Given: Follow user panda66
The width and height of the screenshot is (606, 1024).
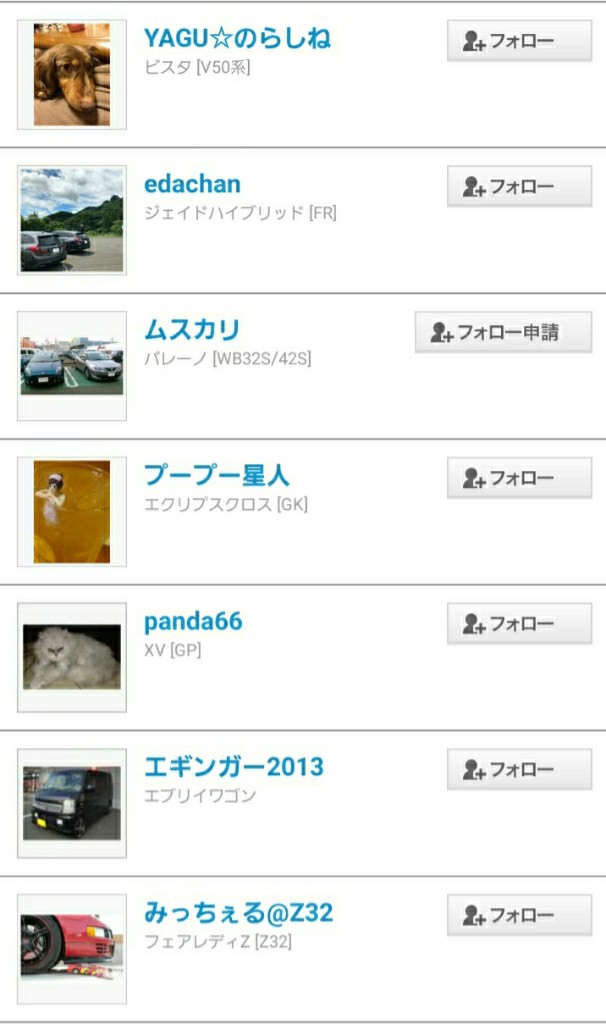Looking at the screenshot, I should [x=518, y=624].
